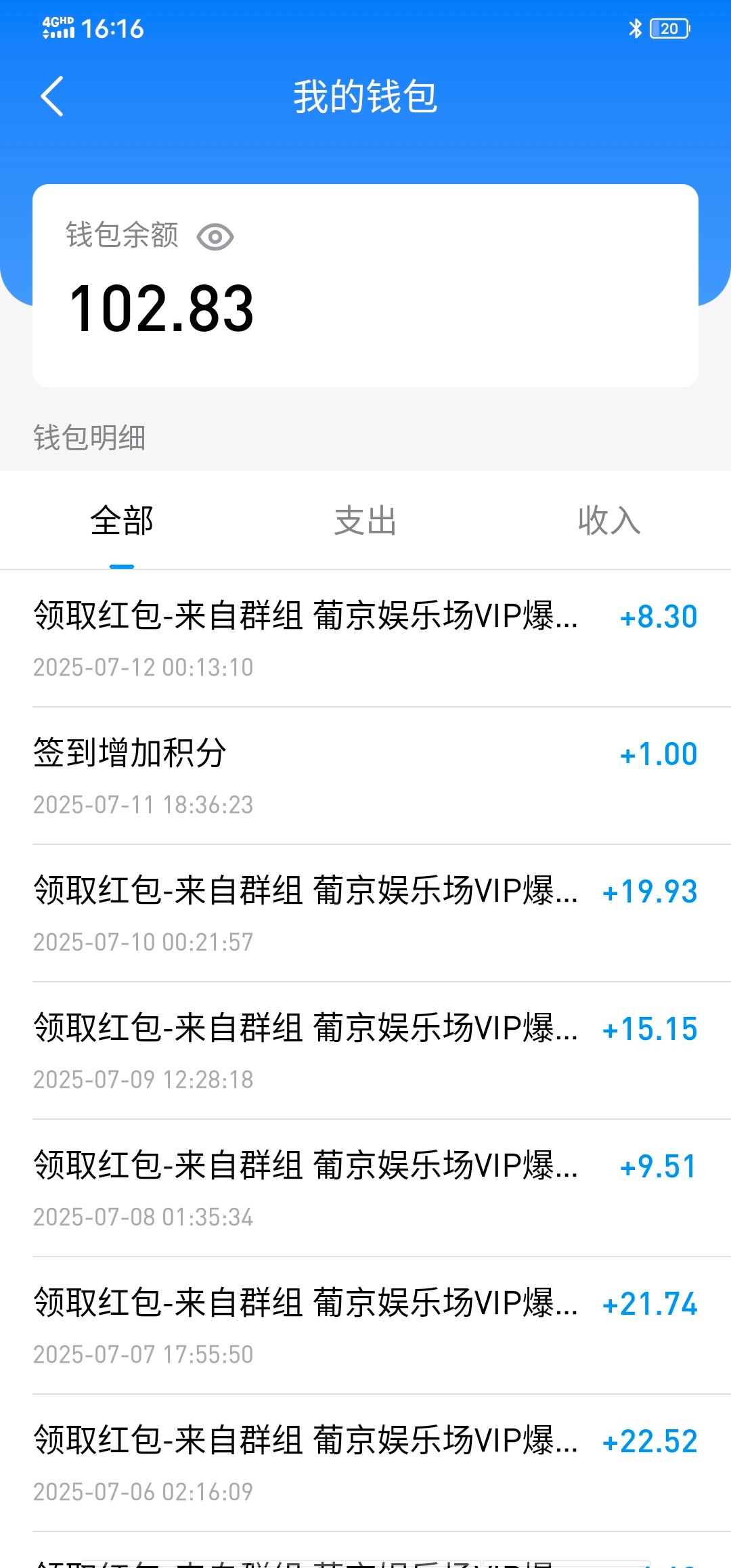Hide the wallet balance with the eye icon

215,237
